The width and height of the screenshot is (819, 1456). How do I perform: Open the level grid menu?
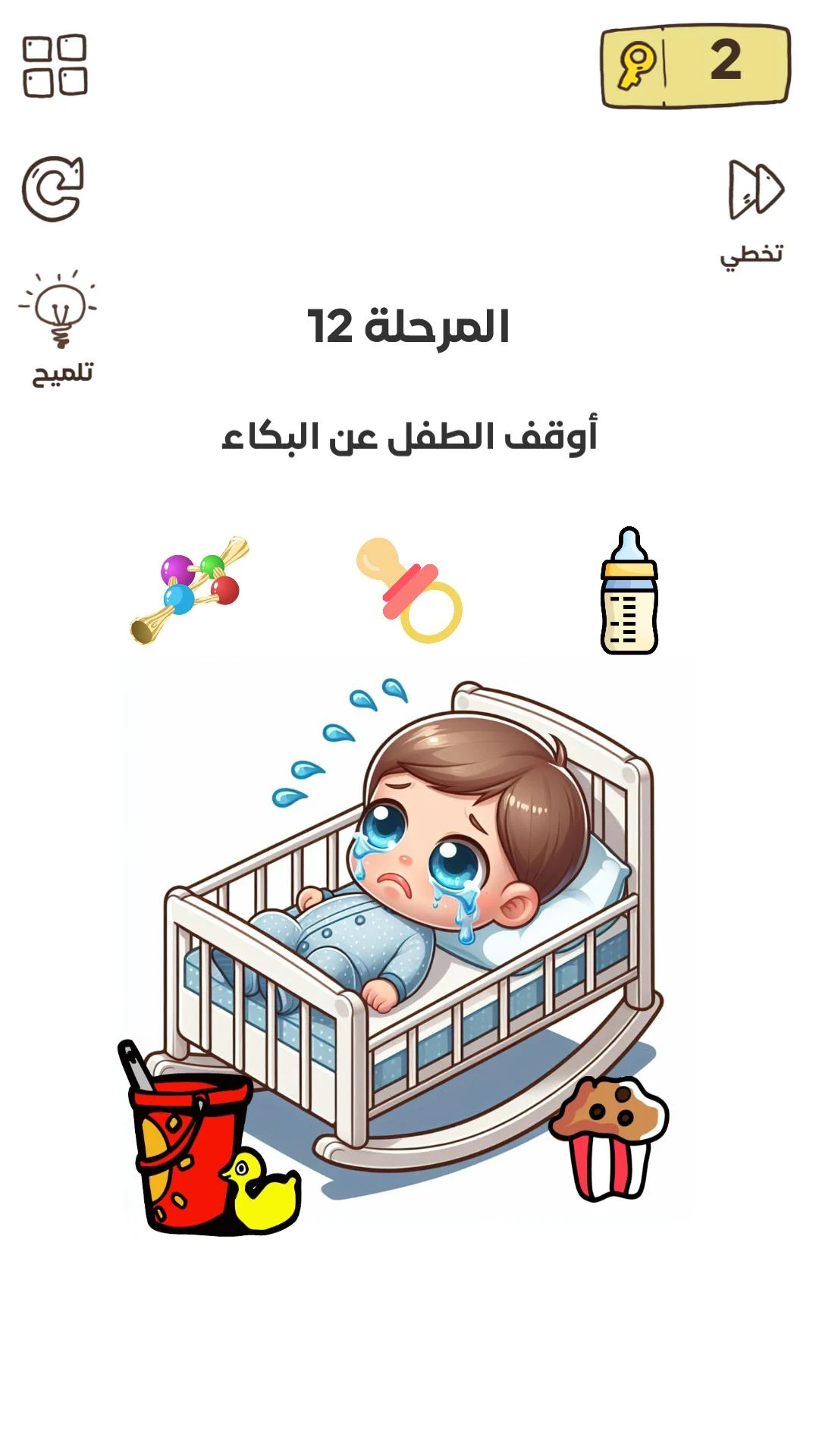tap(55, 66)
